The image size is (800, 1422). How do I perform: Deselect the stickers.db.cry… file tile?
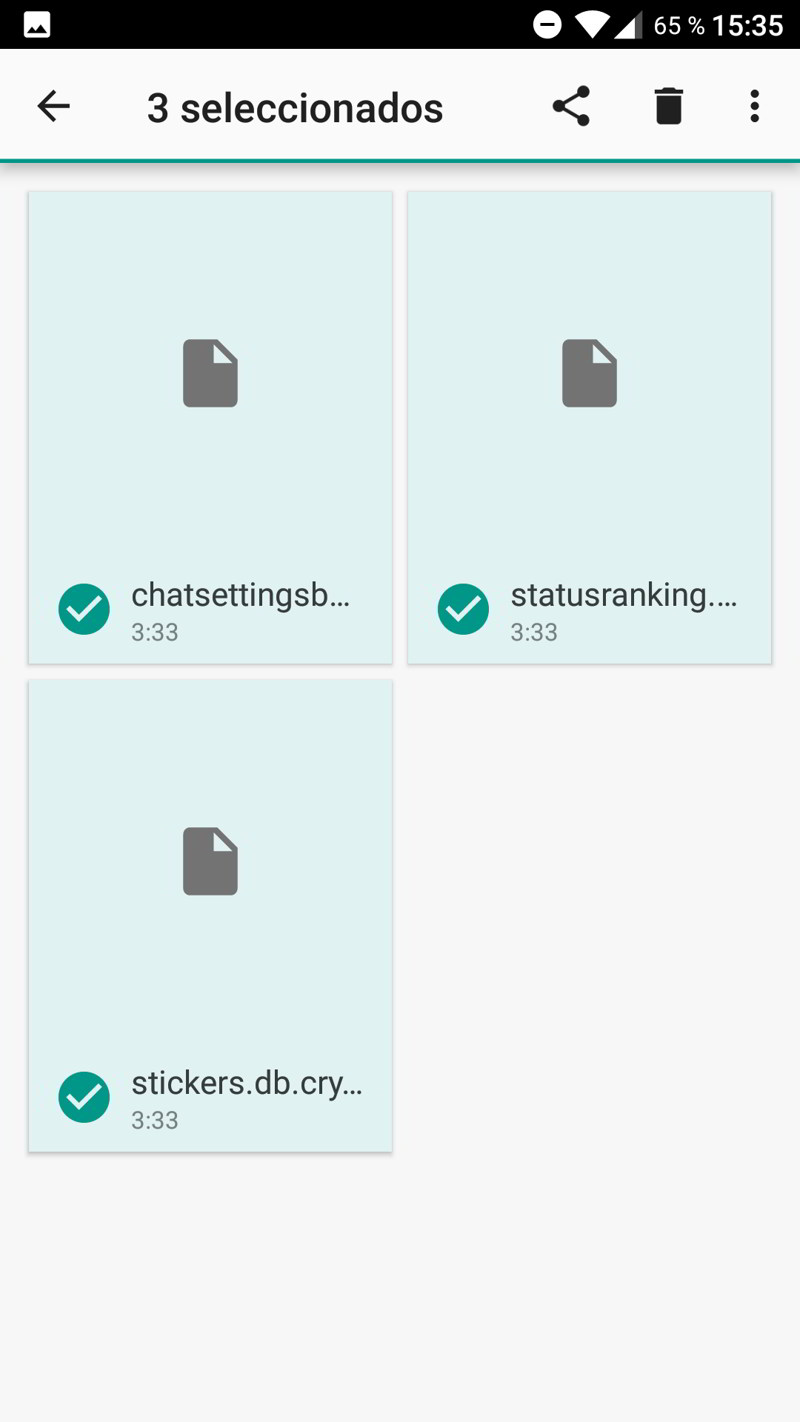coord(210,916)
